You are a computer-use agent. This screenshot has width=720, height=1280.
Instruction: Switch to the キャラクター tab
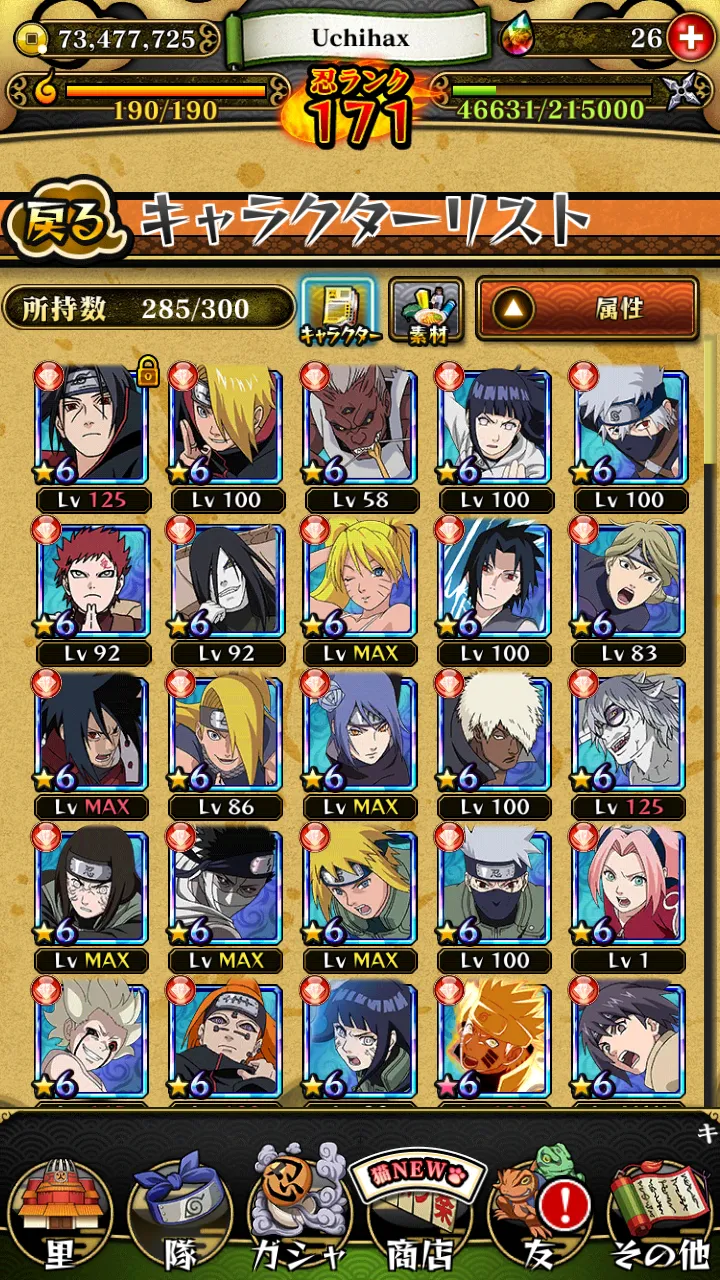click(x=338, y=312)
